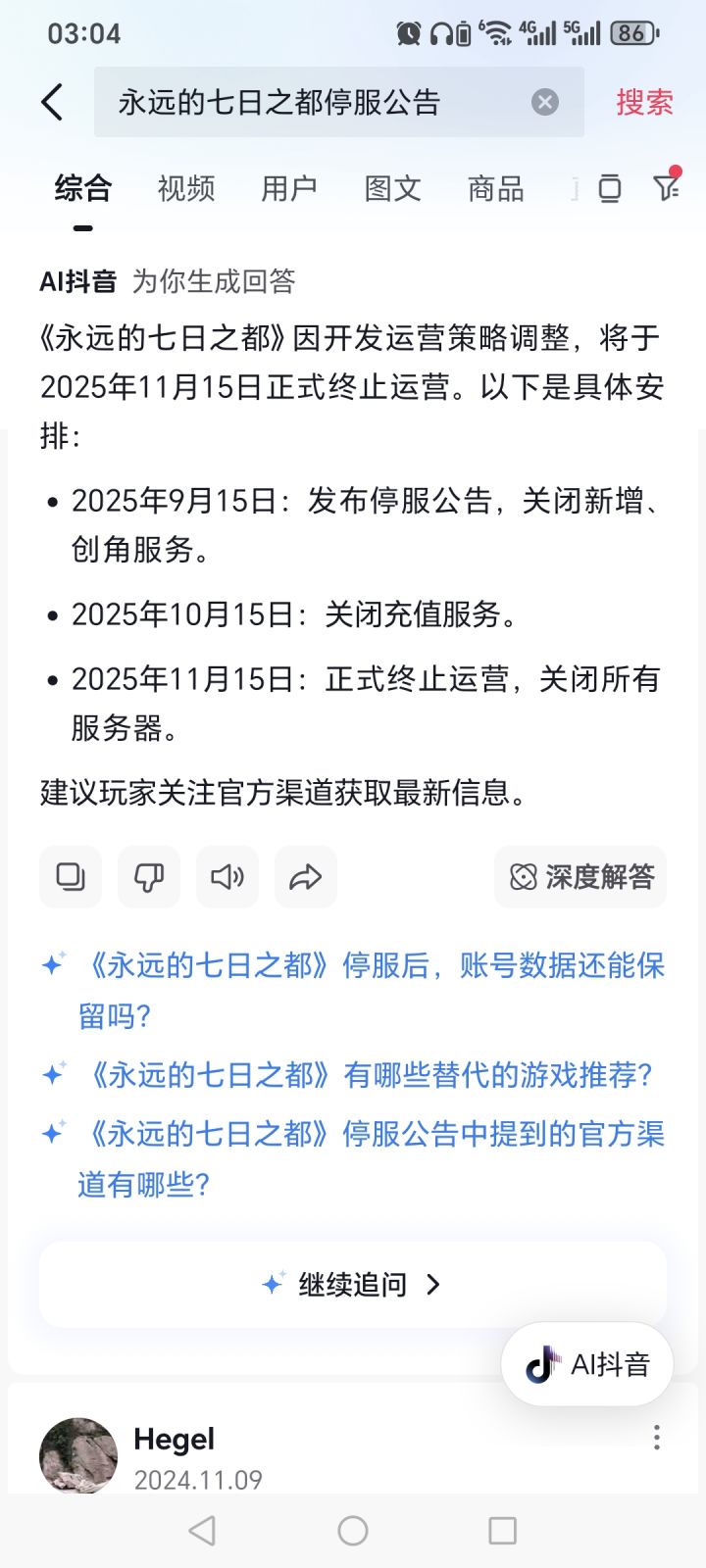Select the 图文 tab
The height and width of the screenshot is (1568, 706).
[x=393, y=188]
